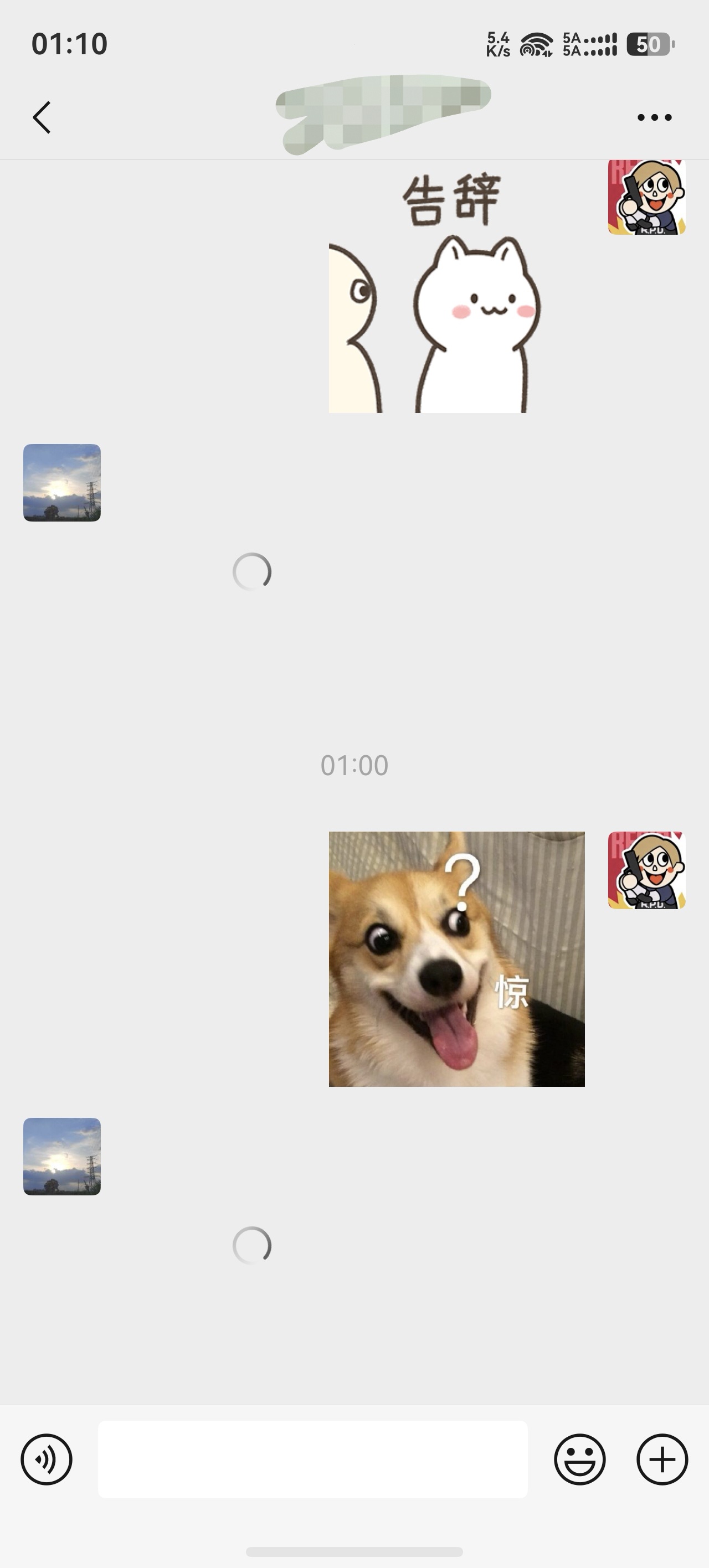Open the plus attachment menu
Image resolution: width=709 pixels, height=1568 pixels.
(662, 1459)
